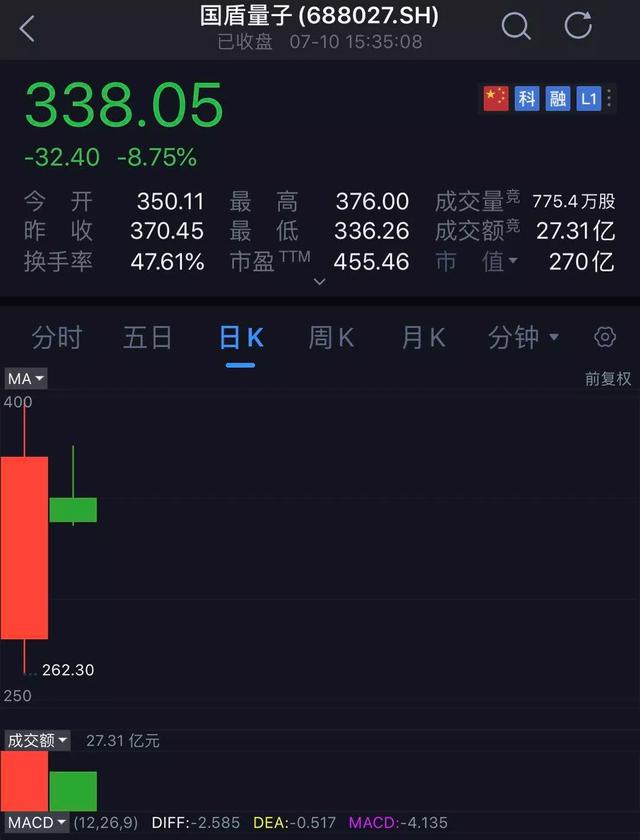Change the 前复权 adjustment mode
The image size is (640, 840).
coord(608,379)
